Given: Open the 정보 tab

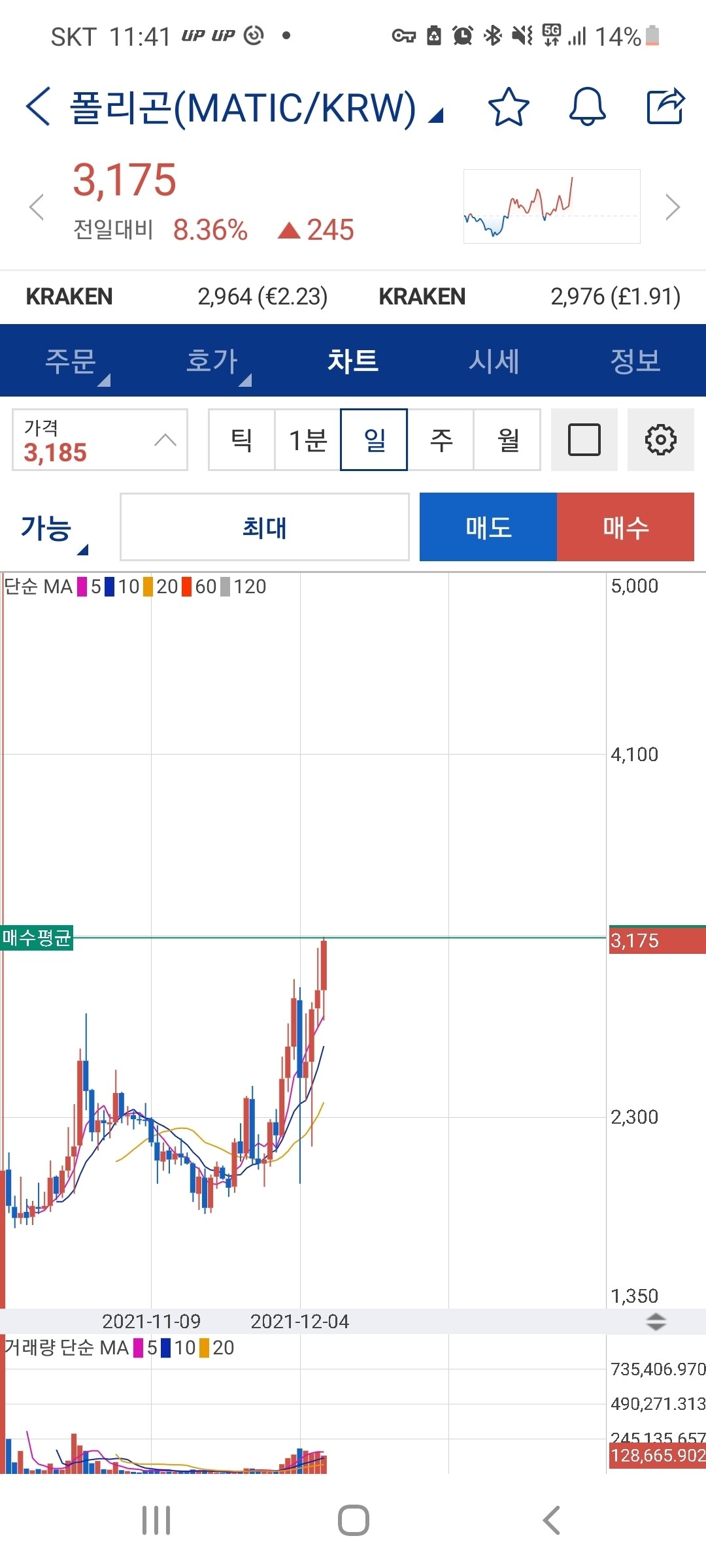Looking at the screenshot, I should tap(635, 361).
